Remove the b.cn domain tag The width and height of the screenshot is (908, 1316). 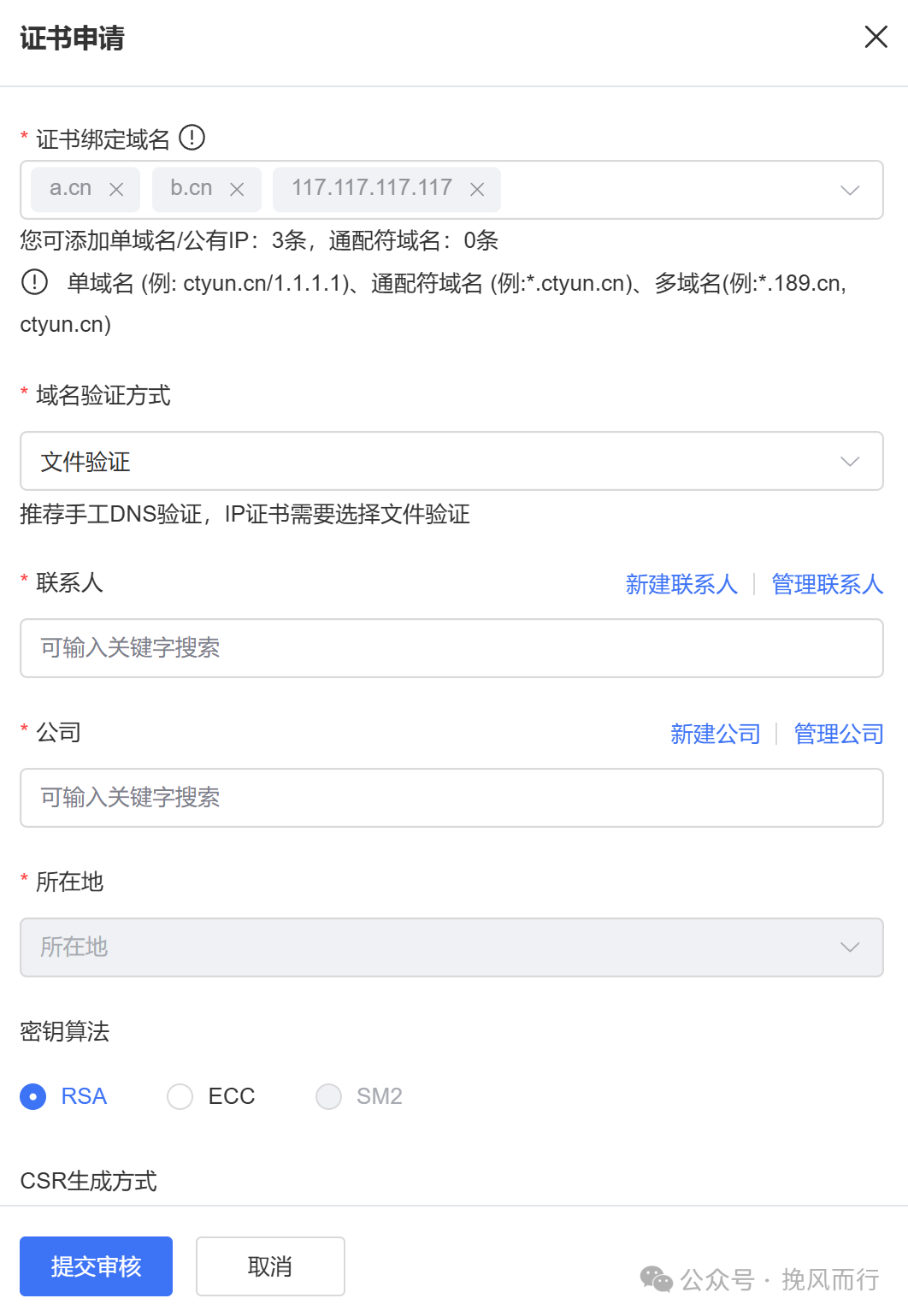click(x=237, y=190)
